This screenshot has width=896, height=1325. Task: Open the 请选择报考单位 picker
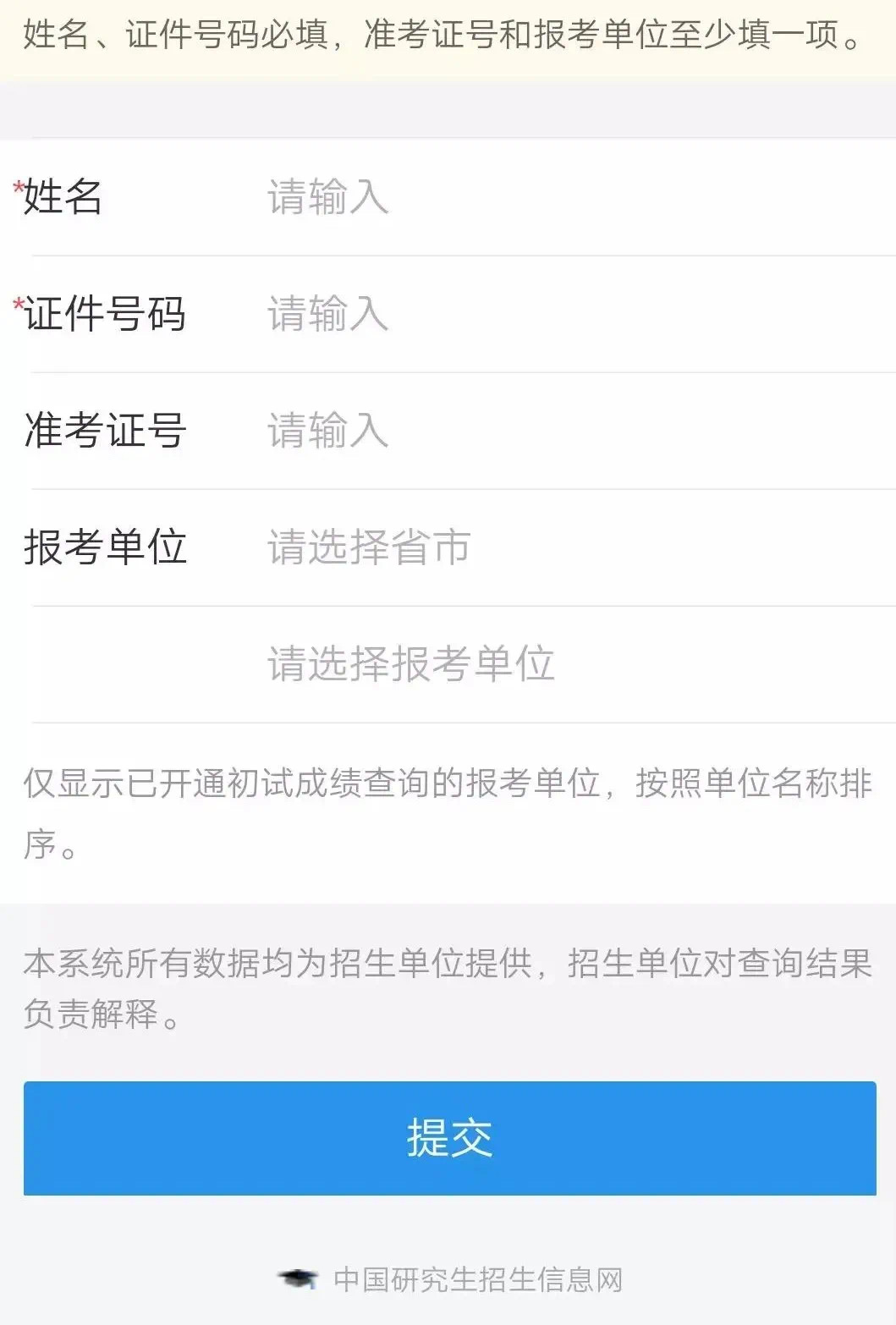(508, 663)
